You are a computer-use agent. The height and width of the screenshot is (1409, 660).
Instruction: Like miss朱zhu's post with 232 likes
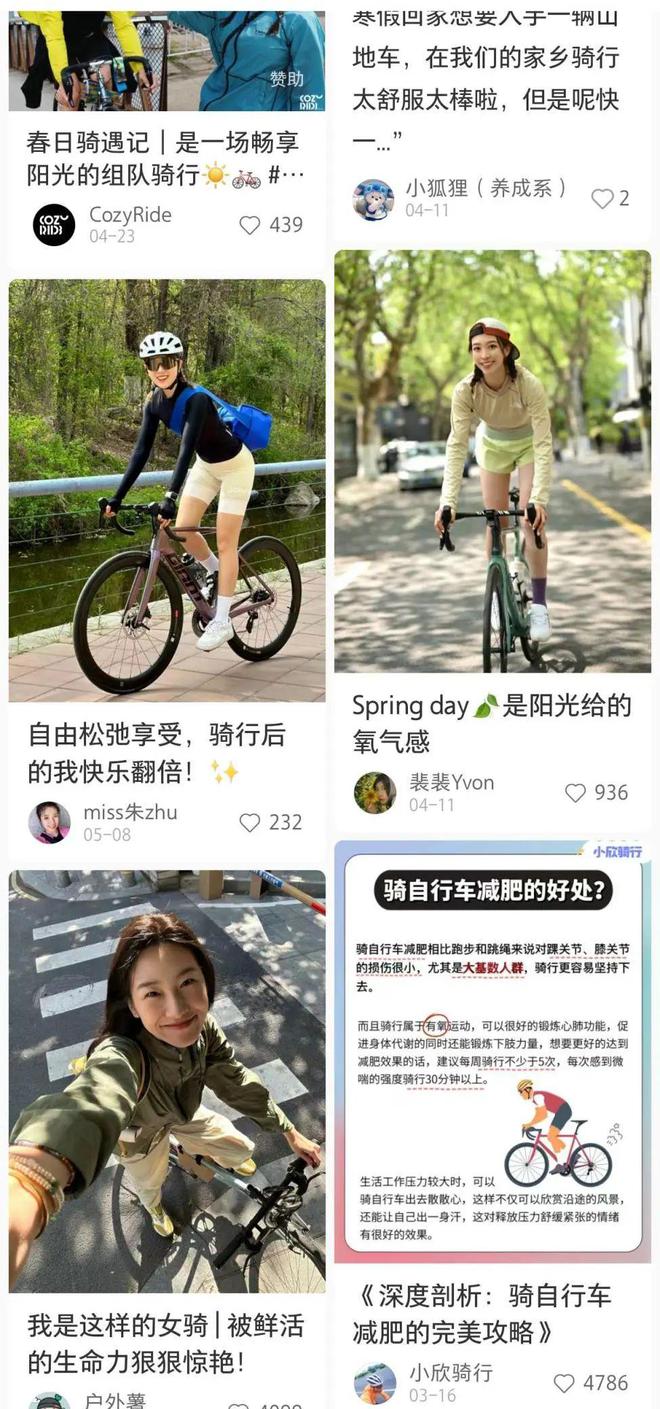250,822
